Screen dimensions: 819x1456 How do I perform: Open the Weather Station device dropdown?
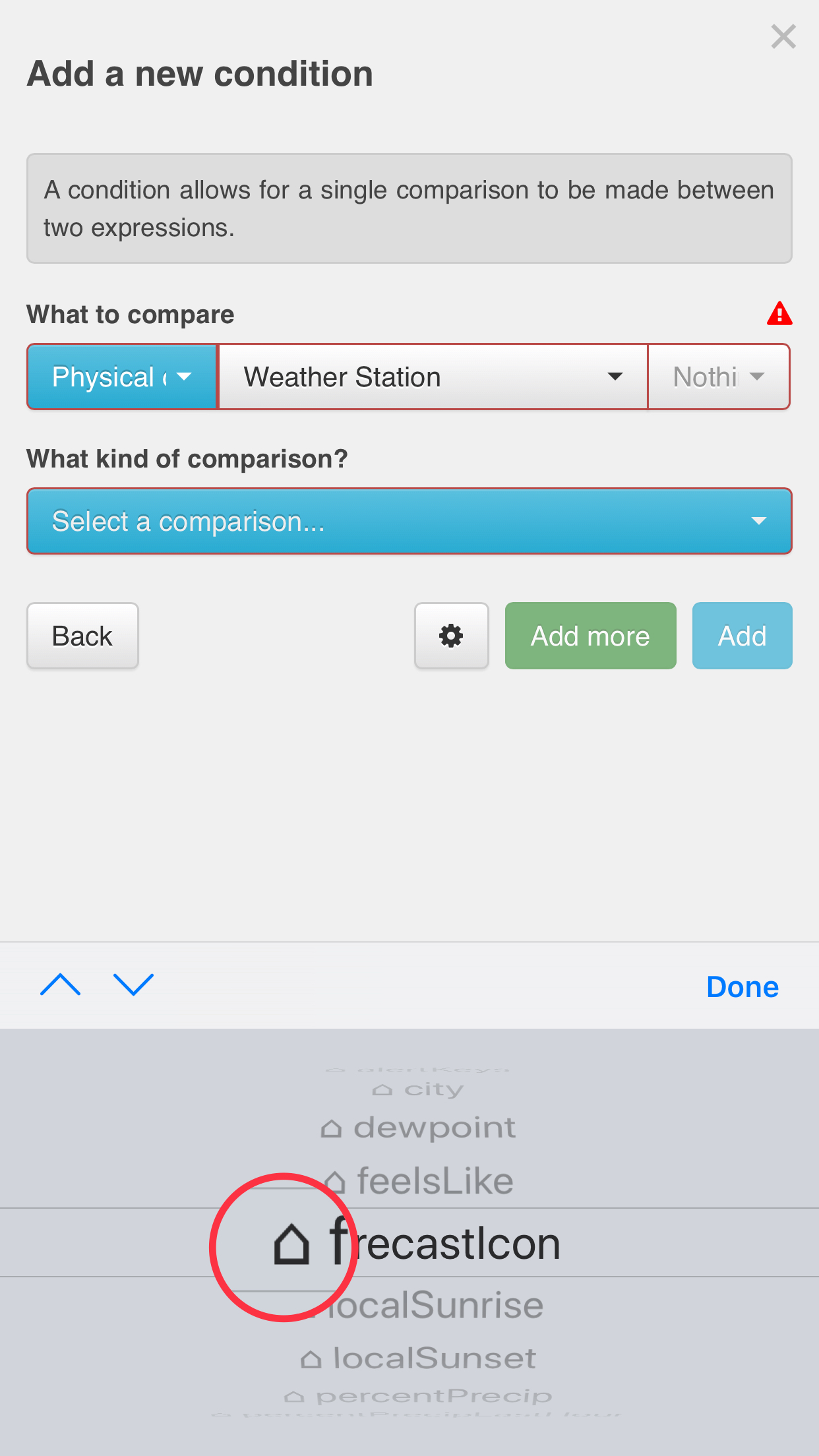point(433,377)
